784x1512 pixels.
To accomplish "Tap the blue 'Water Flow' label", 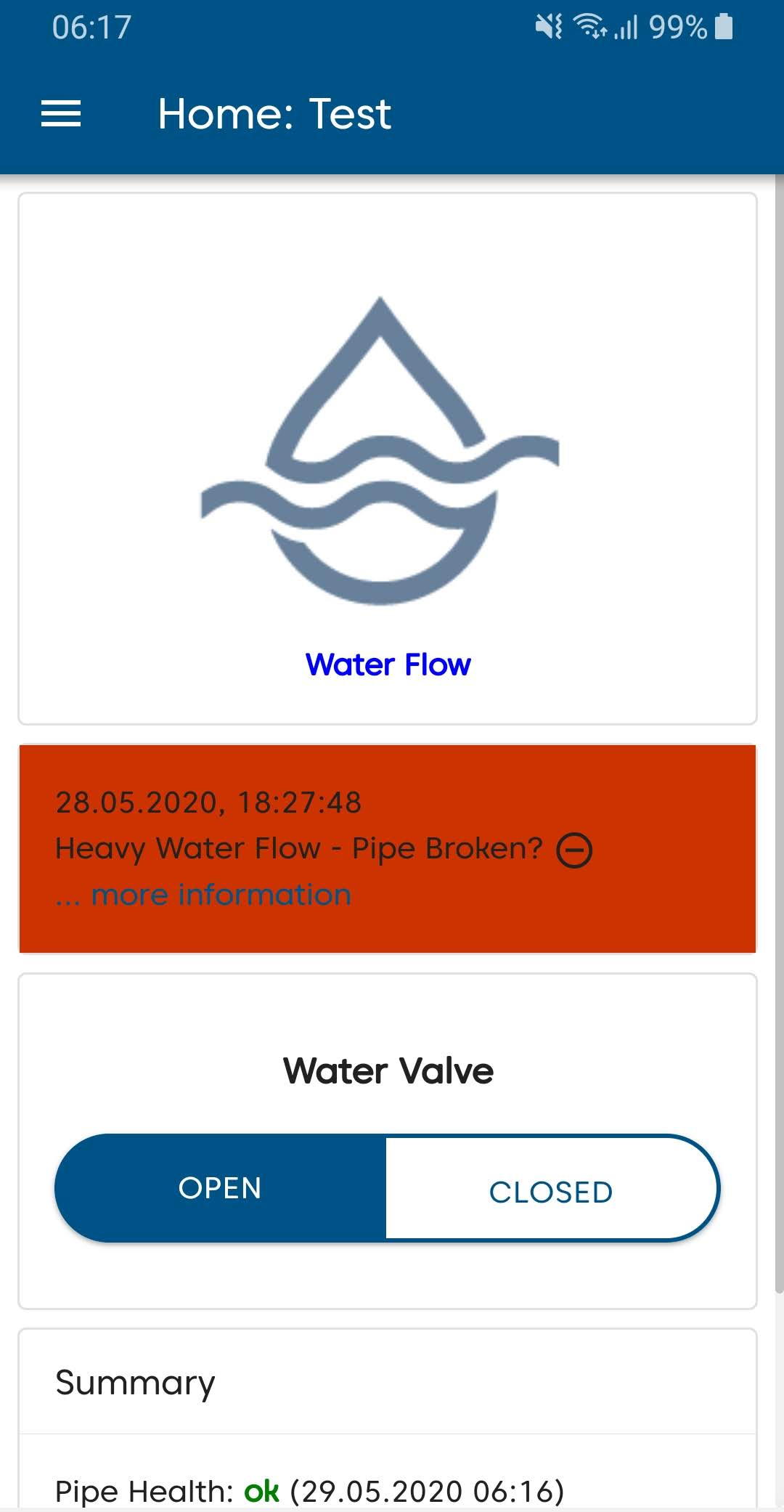I will 388,664.
